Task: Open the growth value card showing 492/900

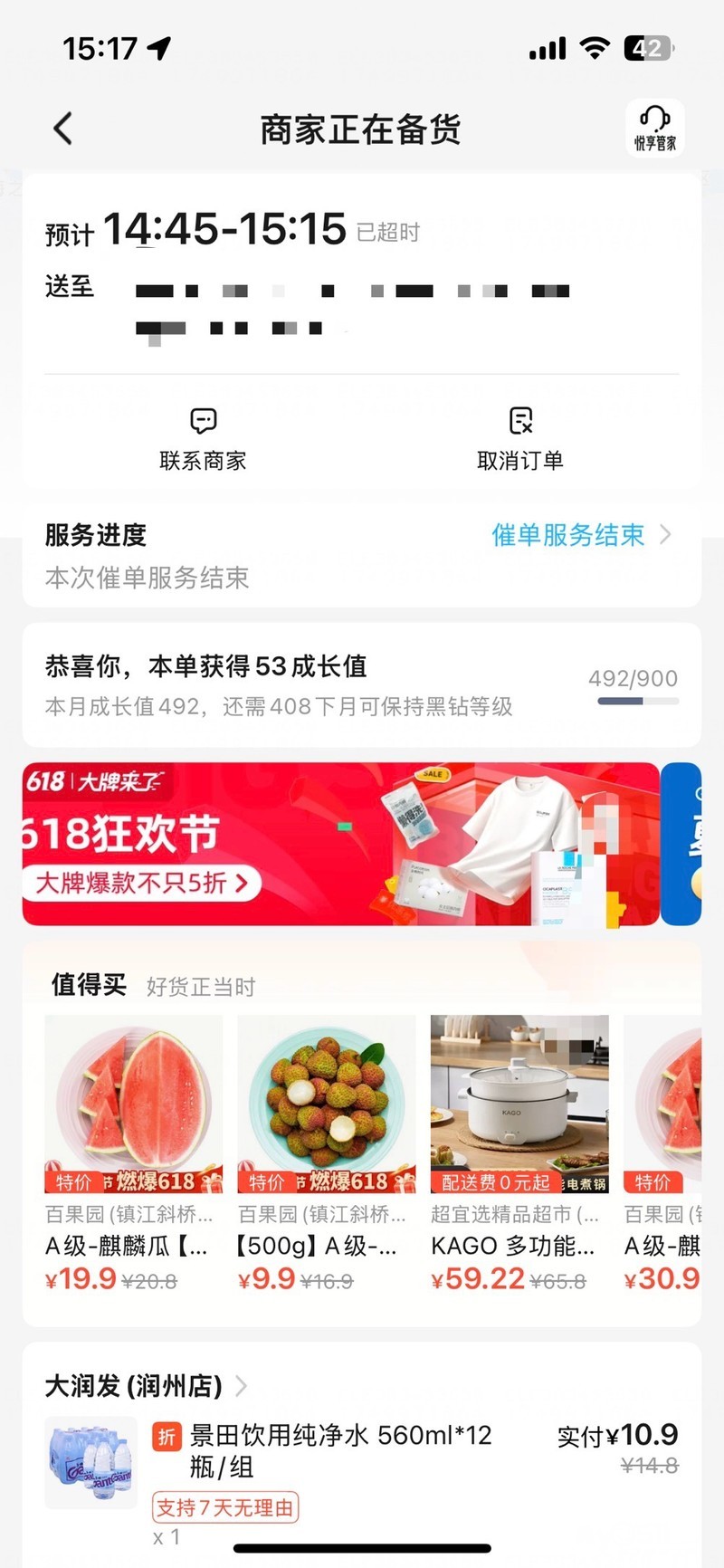Action: click(x=362, y=685)
